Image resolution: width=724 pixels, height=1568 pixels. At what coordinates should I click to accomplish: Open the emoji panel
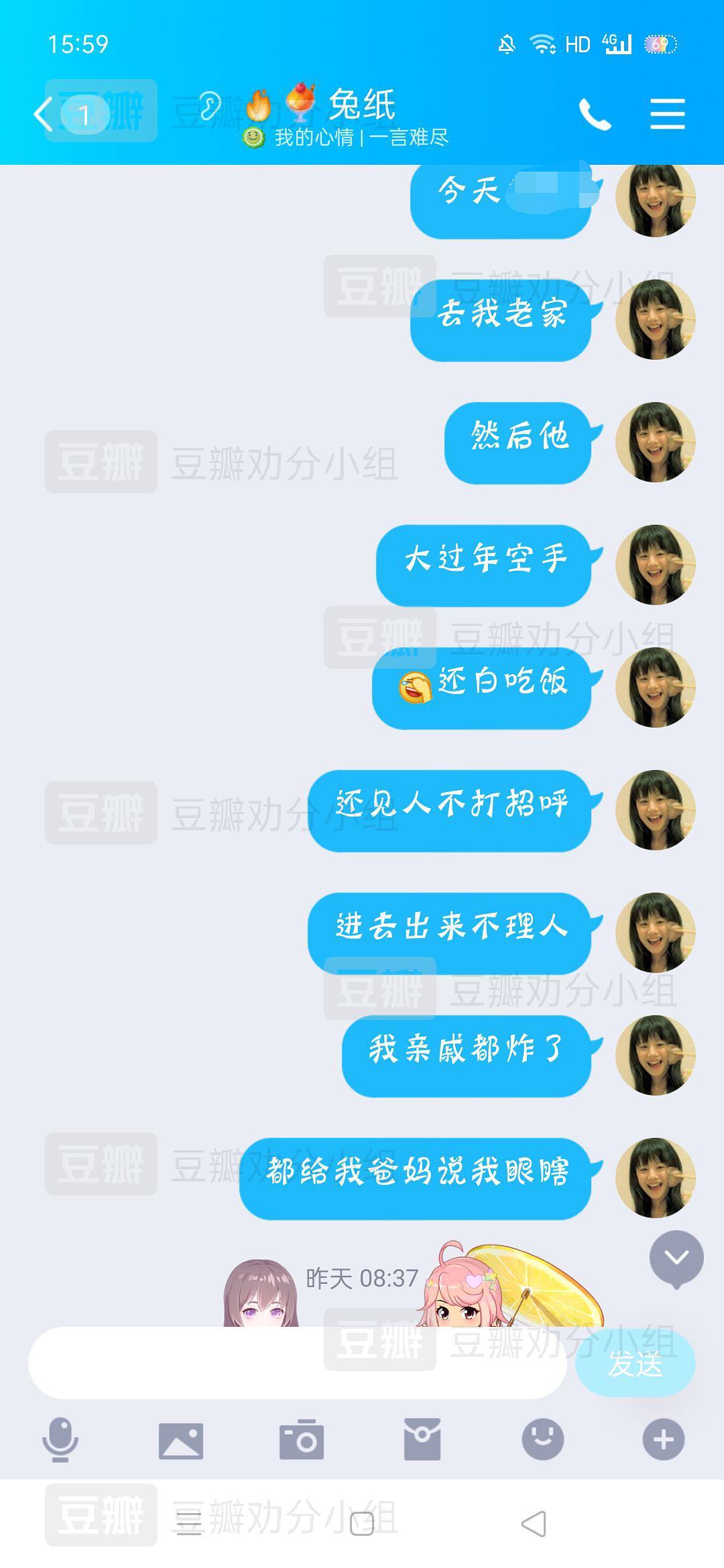542,1439
